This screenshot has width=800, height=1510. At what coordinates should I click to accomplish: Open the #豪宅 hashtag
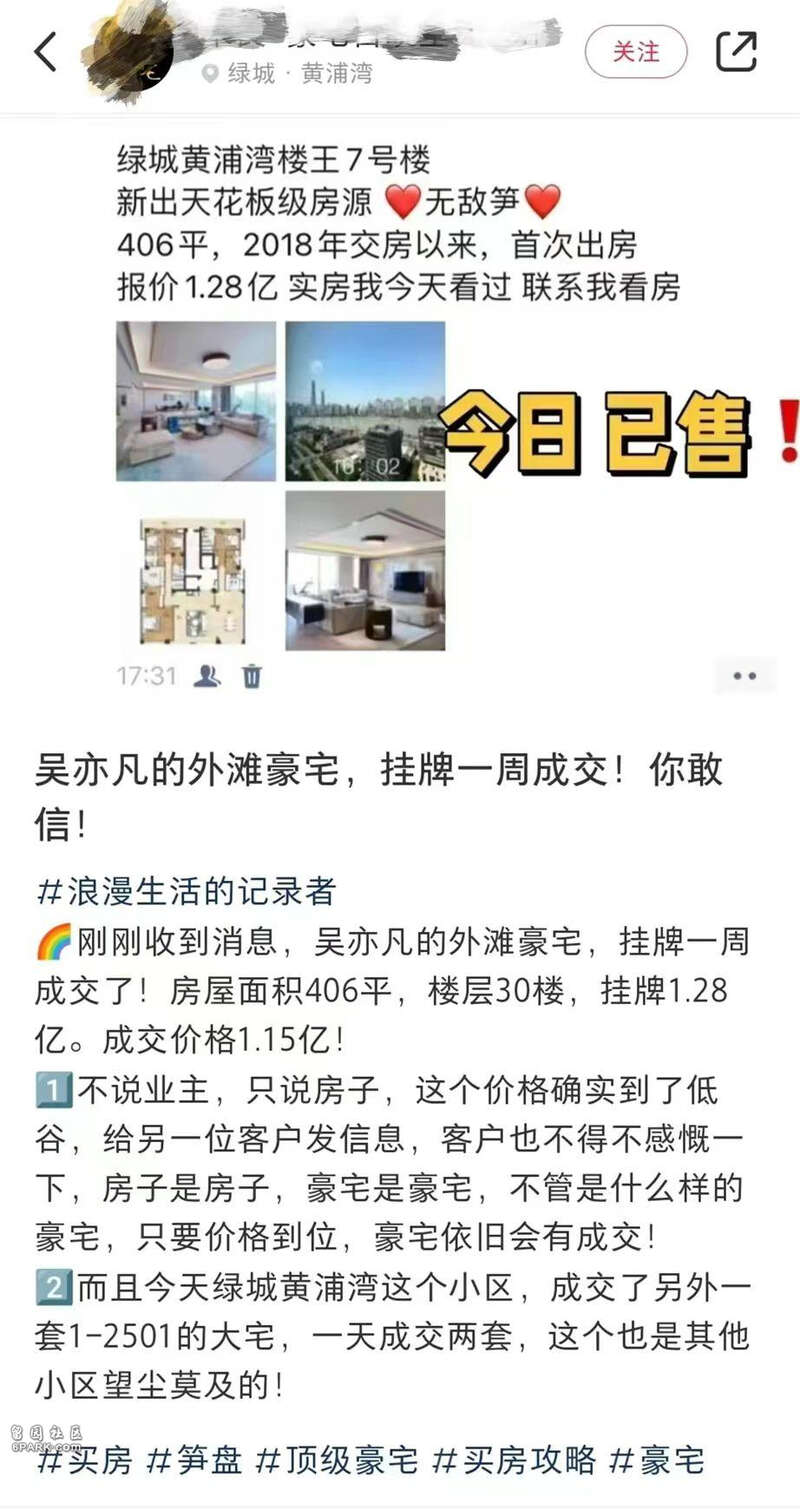(657, 1460)
